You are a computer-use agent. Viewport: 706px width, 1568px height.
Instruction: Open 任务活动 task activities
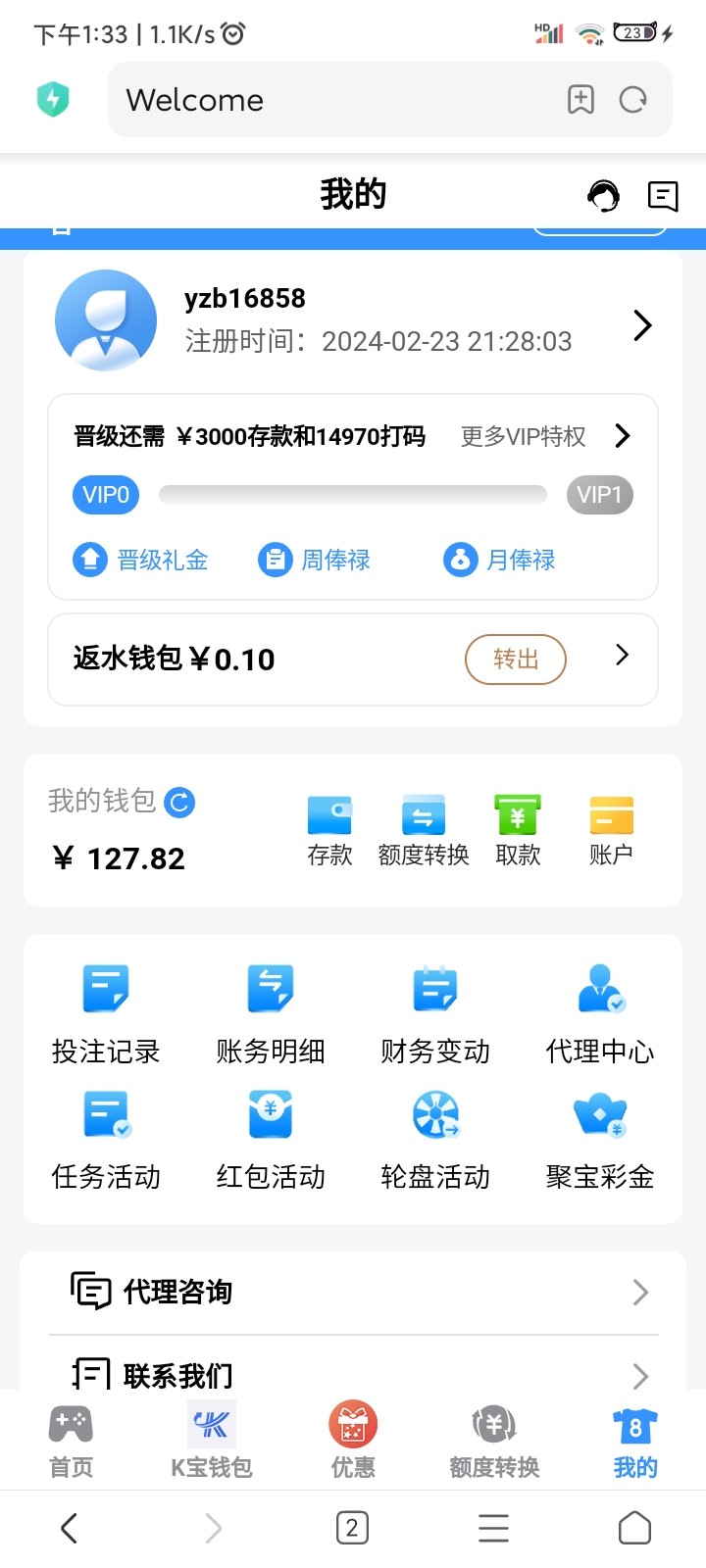tap(105, 1137)
